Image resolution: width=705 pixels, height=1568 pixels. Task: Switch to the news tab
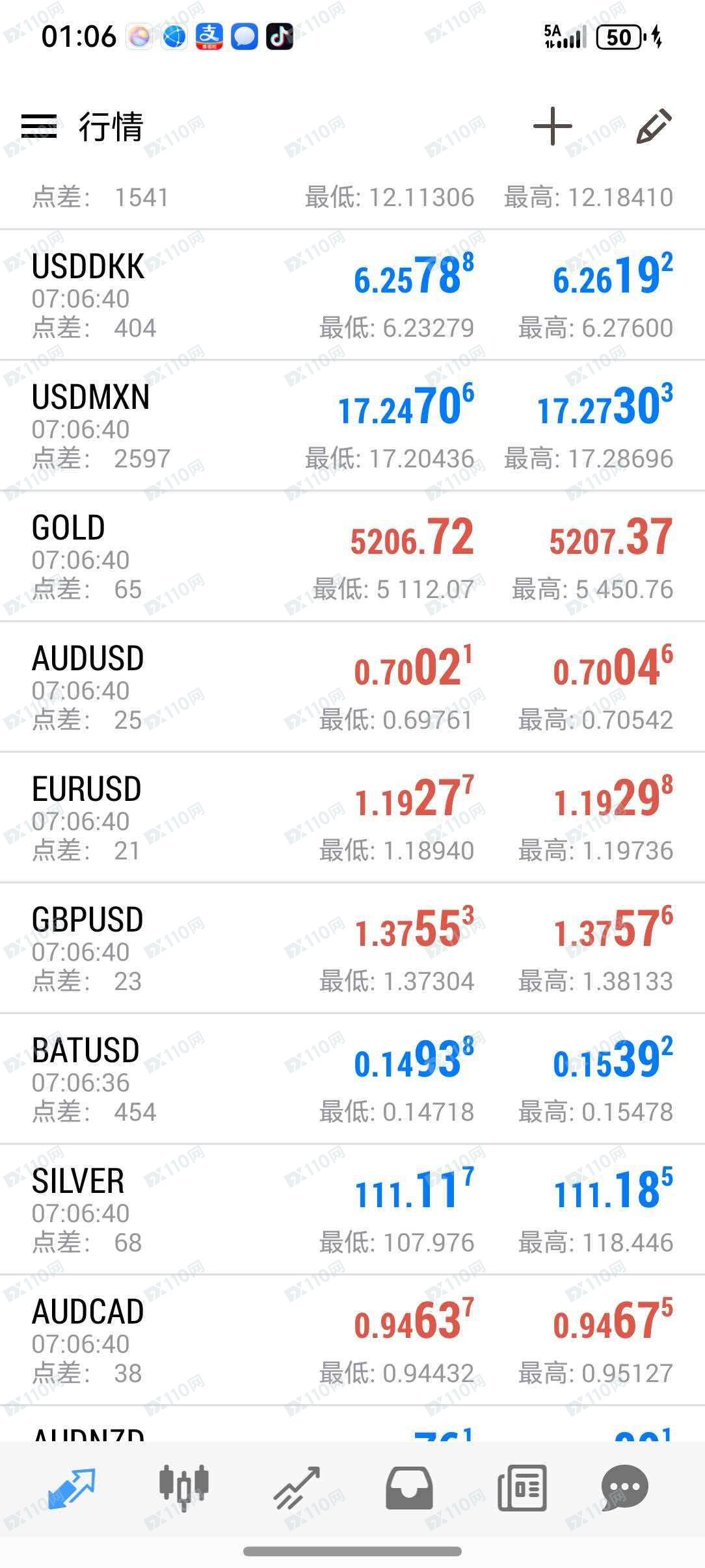click(522, 1487)
